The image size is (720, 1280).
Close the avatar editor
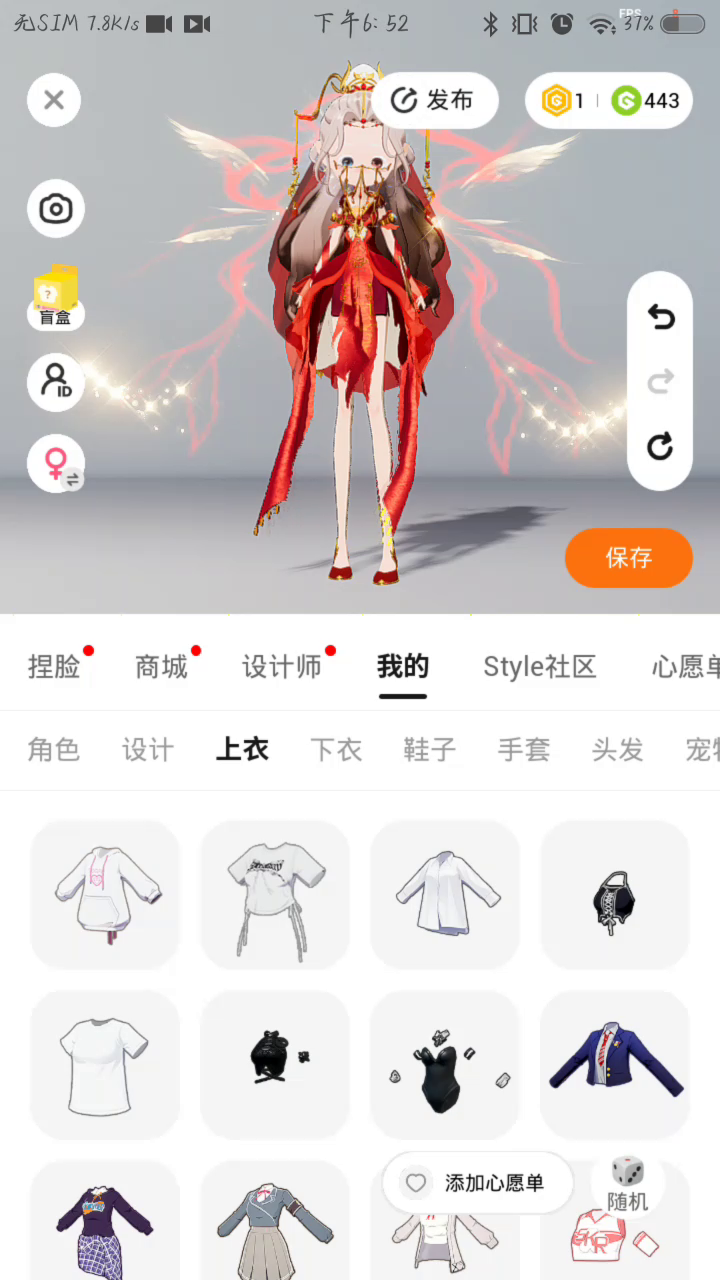(54, 100)
